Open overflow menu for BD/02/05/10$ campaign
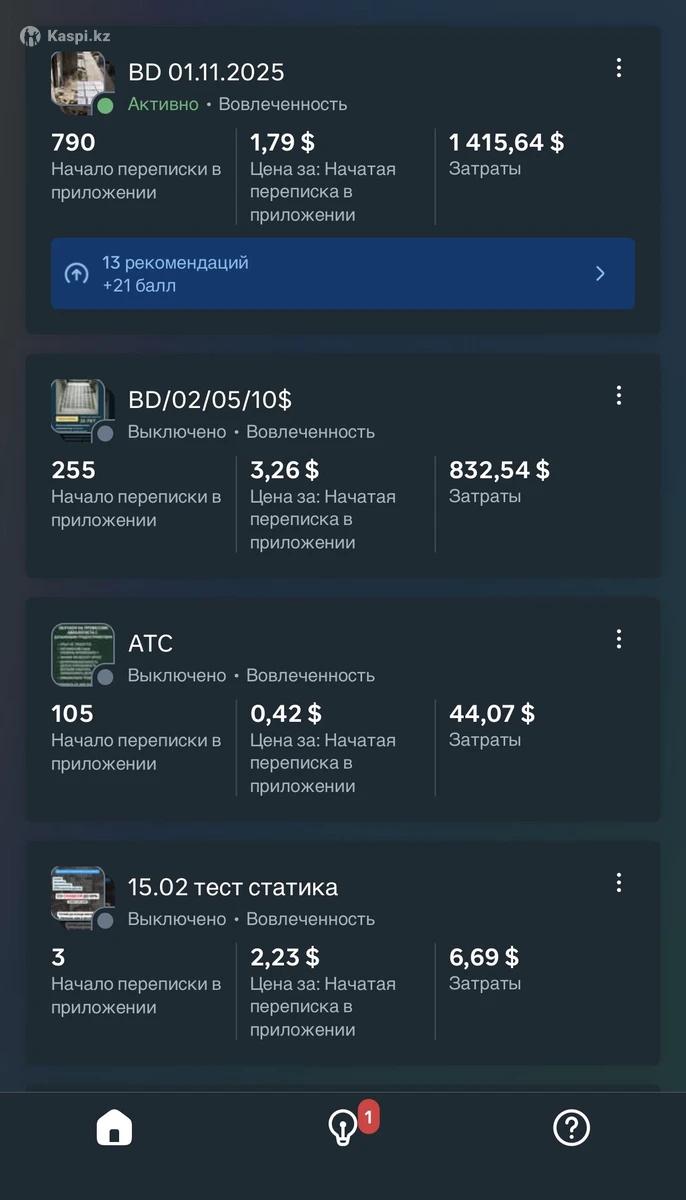This screenshot has width=686, height=1200. click(619, 395)
